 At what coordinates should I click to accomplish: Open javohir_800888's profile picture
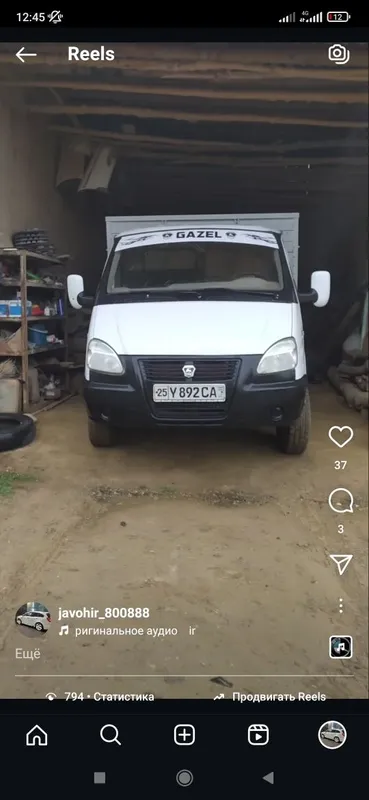click(x=33, y=619)
